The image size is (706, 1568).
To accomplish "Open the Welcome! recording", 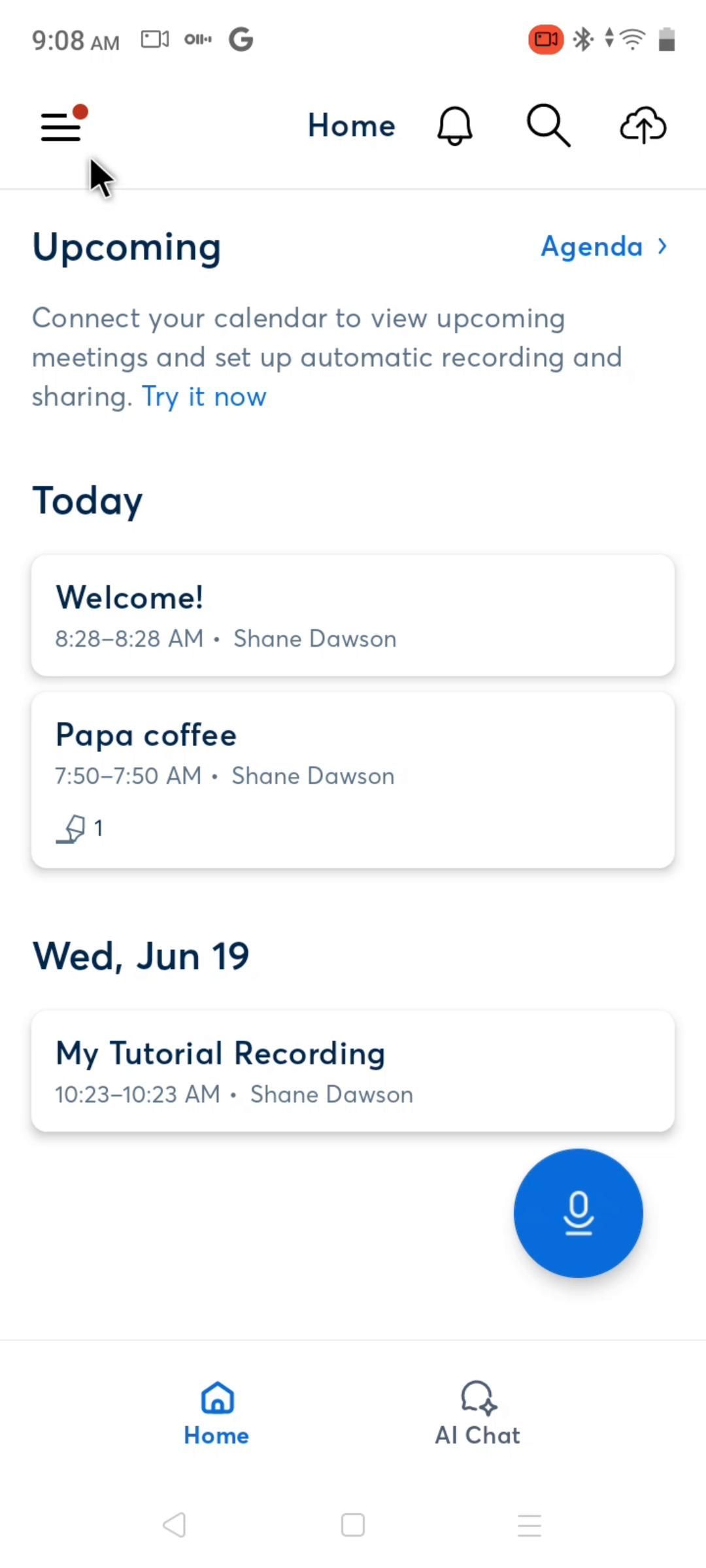I will (x=353, y=615).
